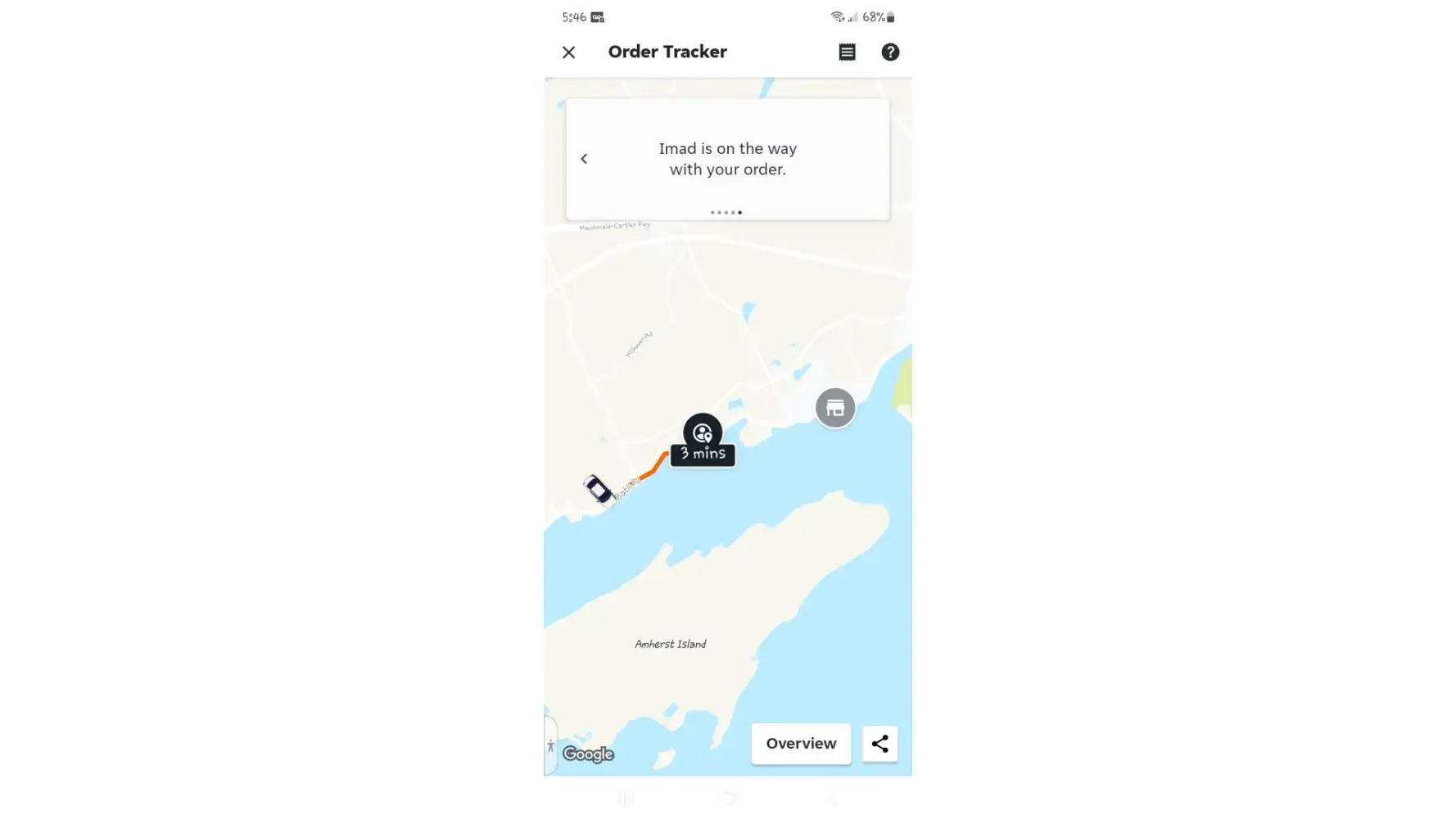
Task: Tap the 3 mins destination marker
Action: [x=703, y=441]
